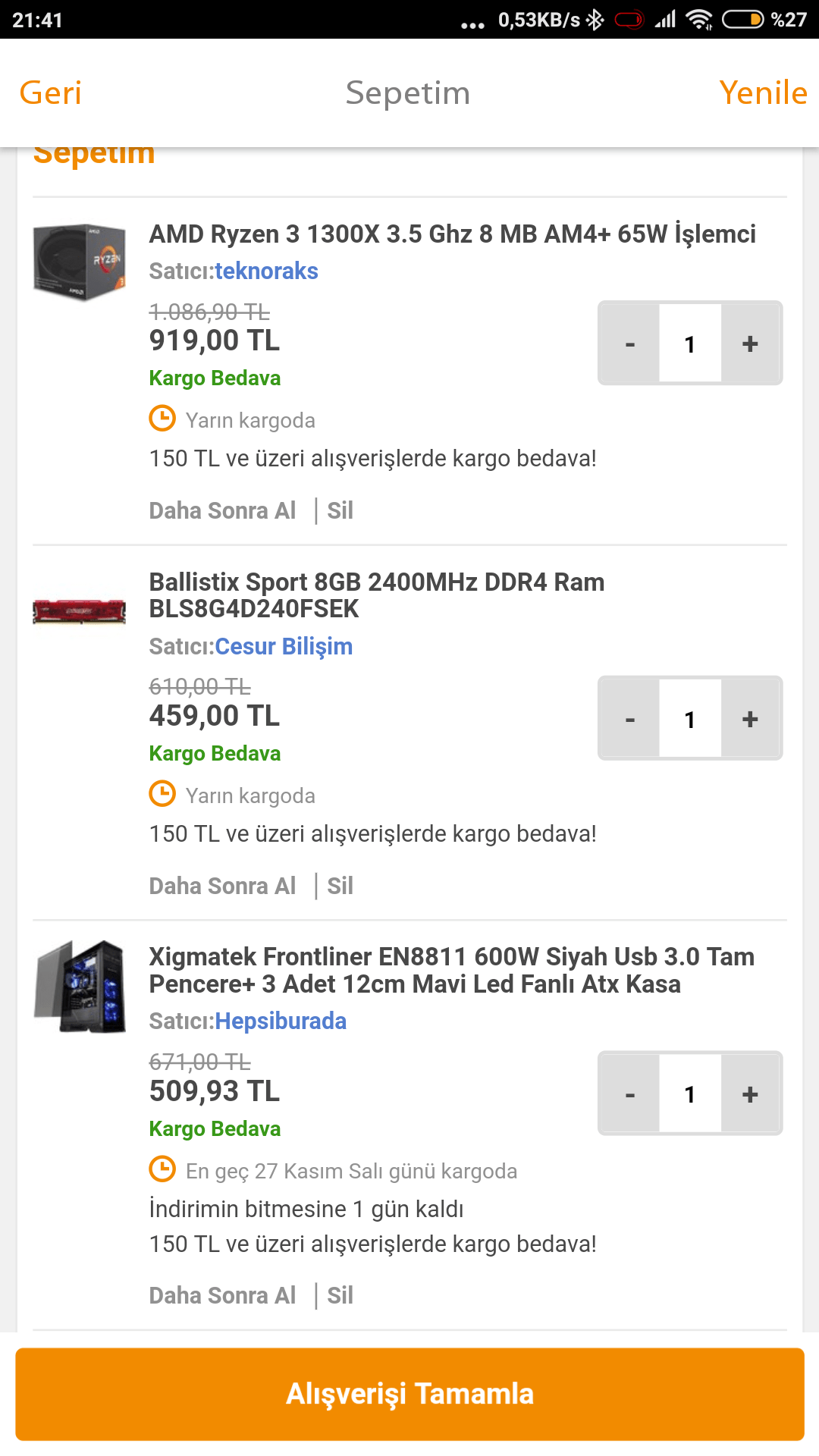This screenshot has width=819, height=1456.
Task: Reduce Ballistix Sport Ram quantity
Action: (629, 719)
